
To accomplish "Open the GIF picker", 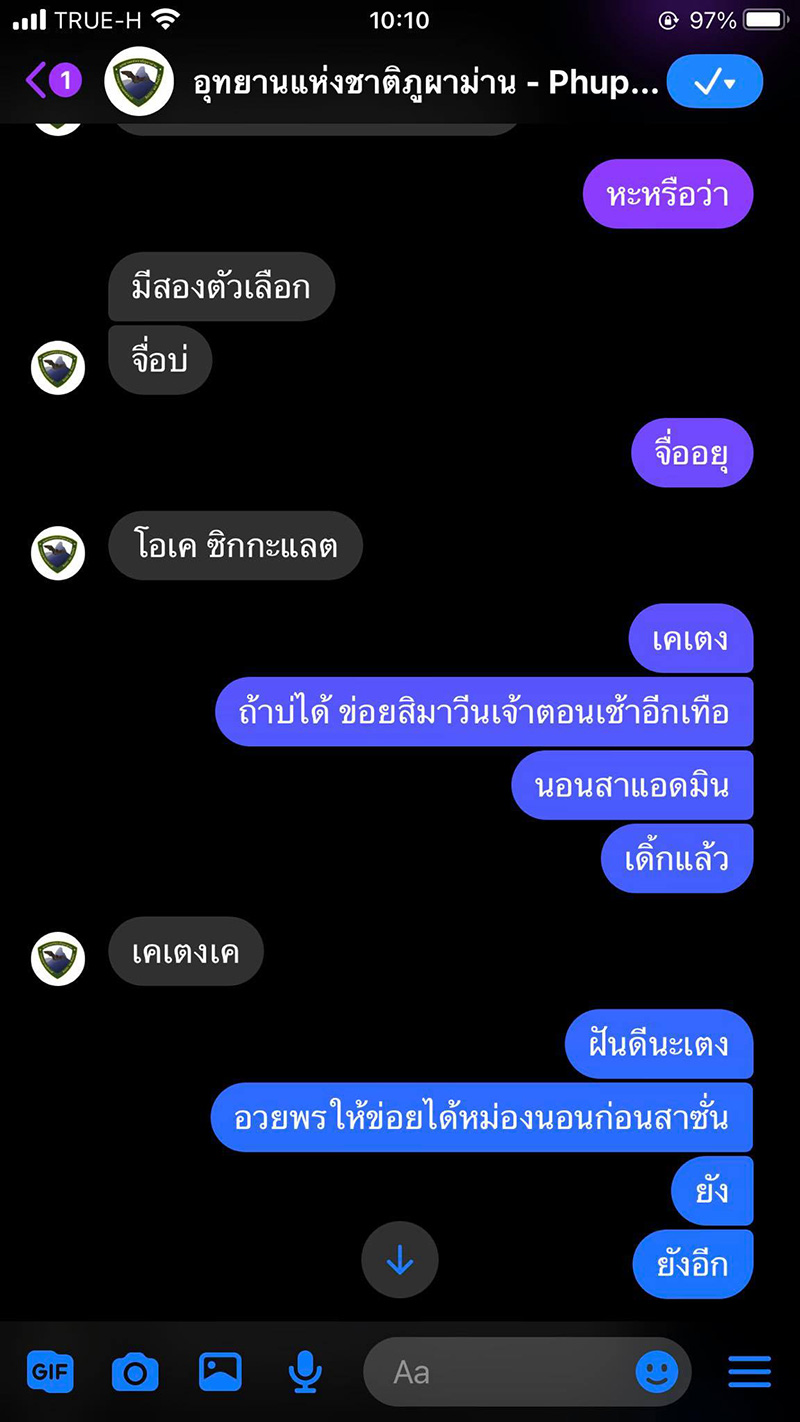I will coord(50,1371).
